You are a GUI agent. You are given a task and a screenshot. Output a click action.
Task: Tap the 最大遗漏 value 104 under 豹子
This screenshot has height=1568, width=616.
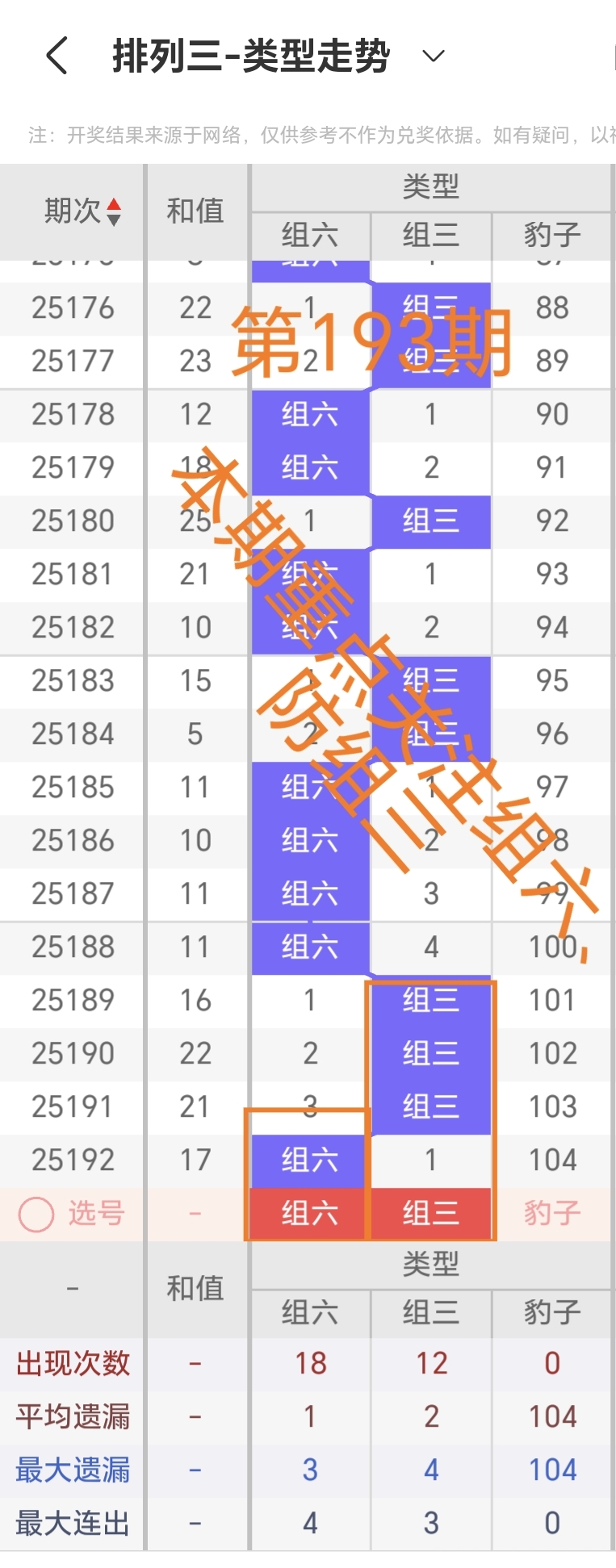552,1469
